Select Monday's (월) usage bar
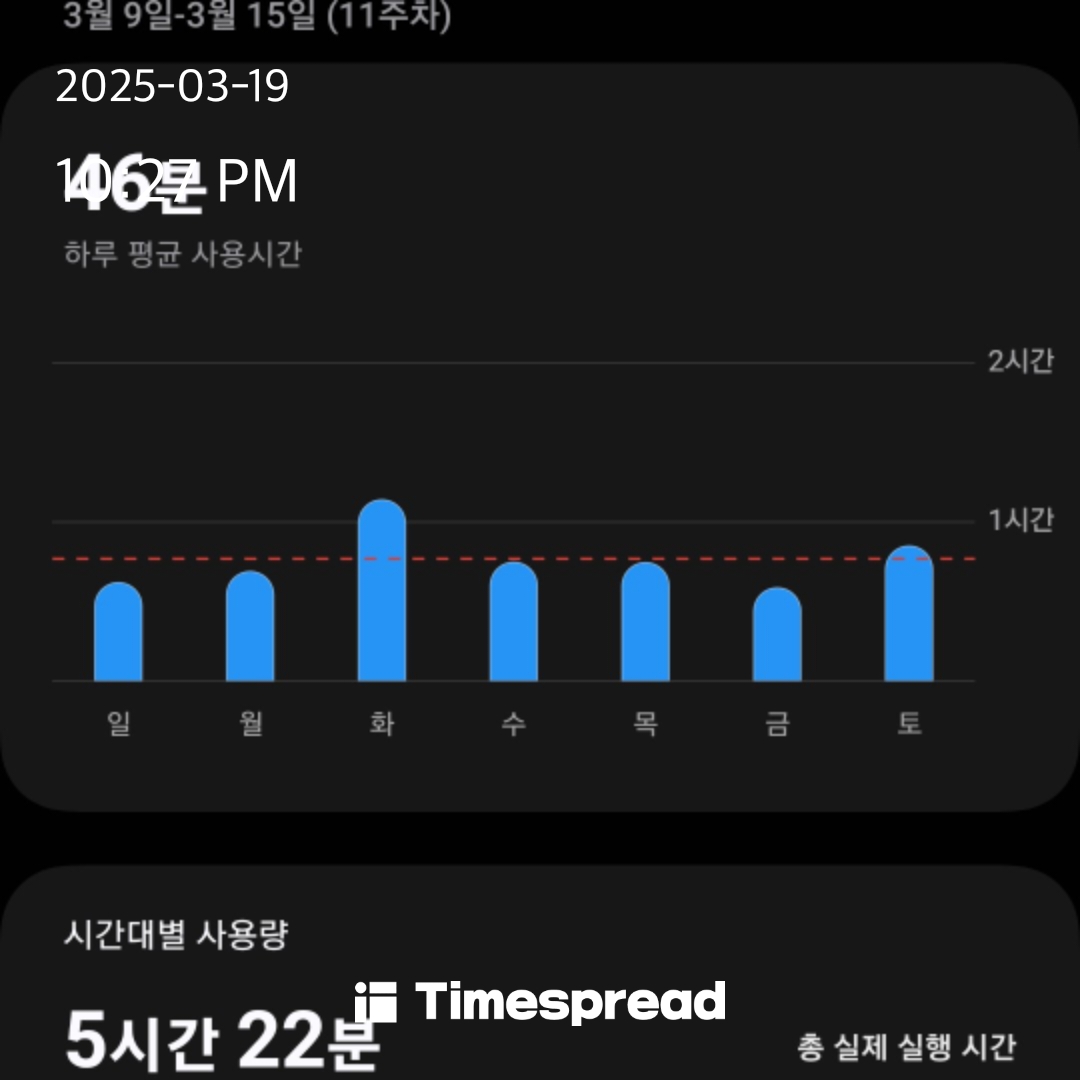This screenshot has height=1080, width=1080. point(250,627)
